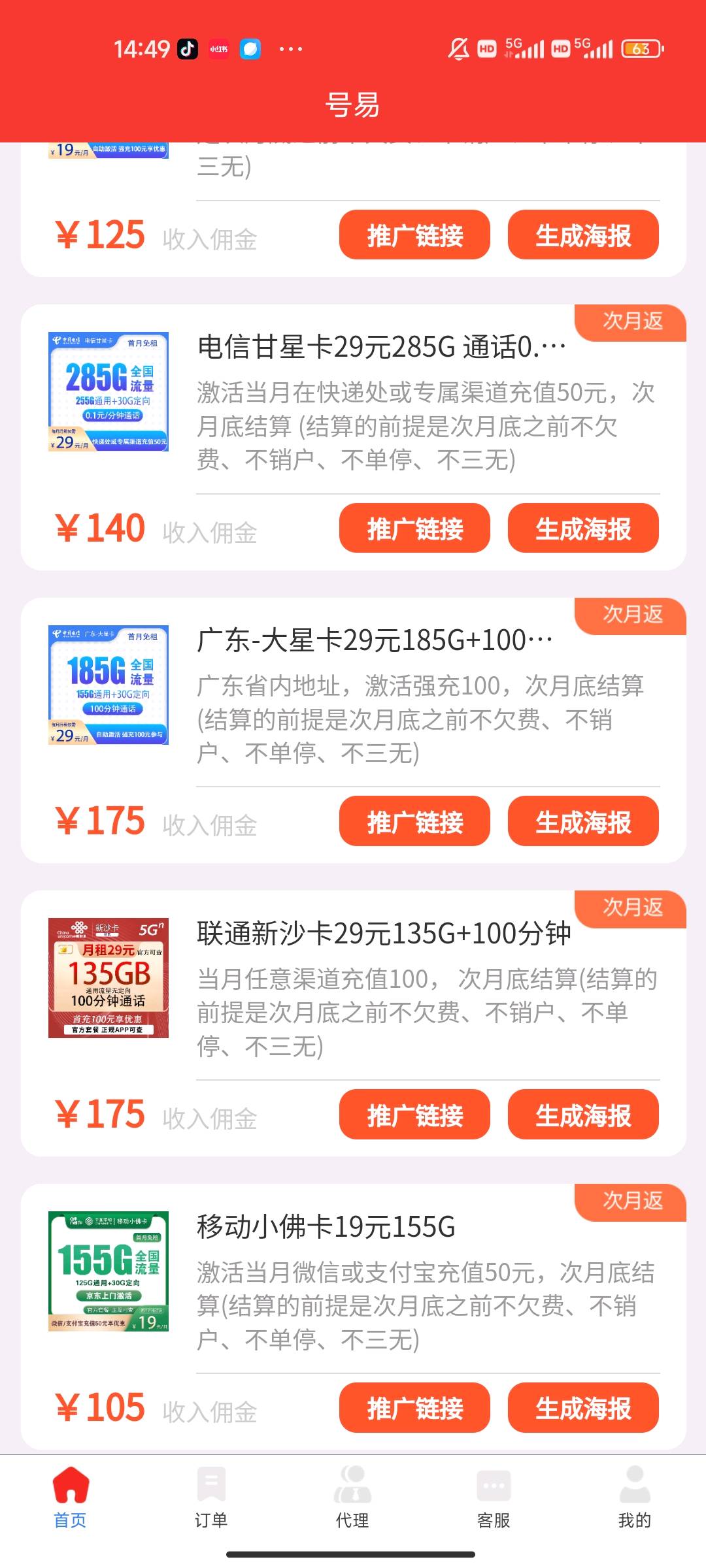
Task: Get 推广链接 for 广东-大星卡29元185G
Action: click(414, 821)
